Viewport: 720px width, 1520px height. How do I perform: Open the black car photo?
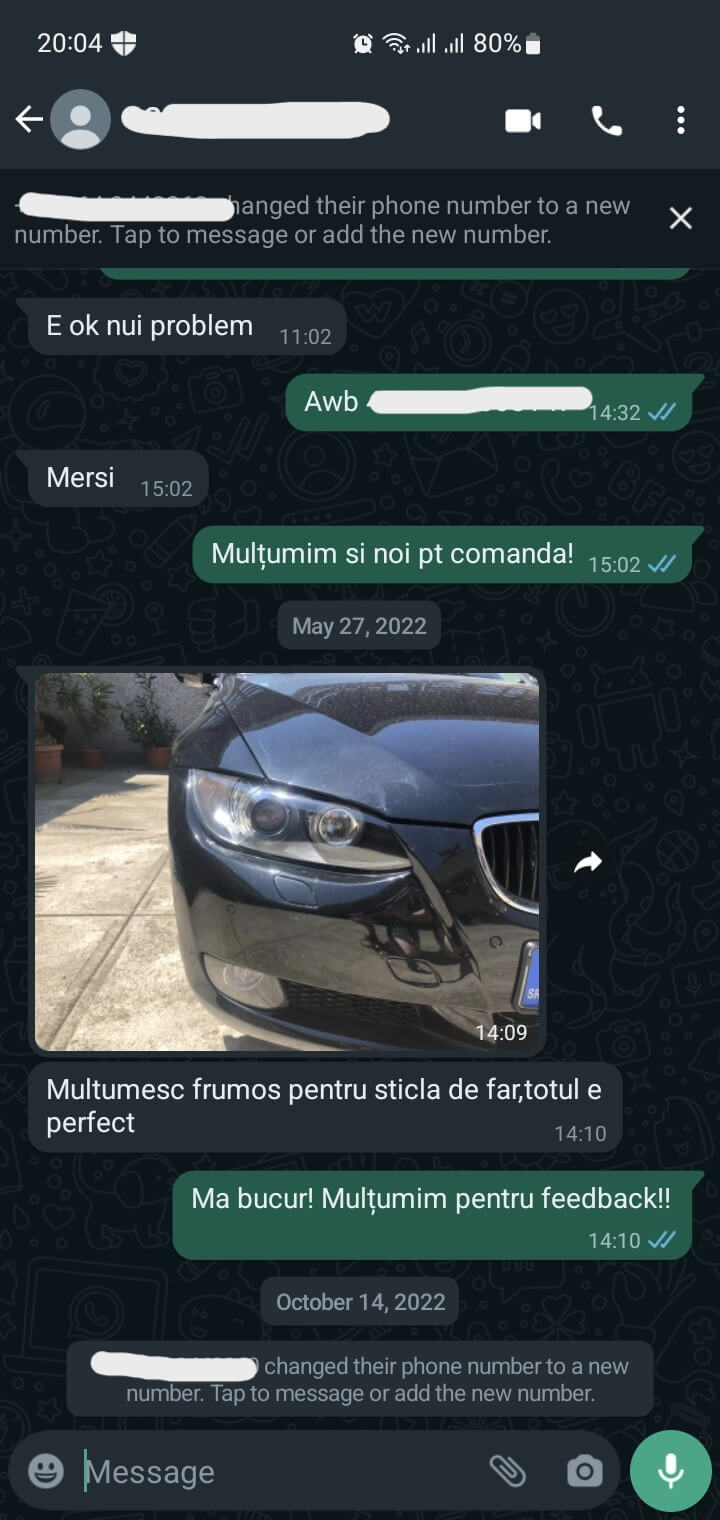[287, 860]
